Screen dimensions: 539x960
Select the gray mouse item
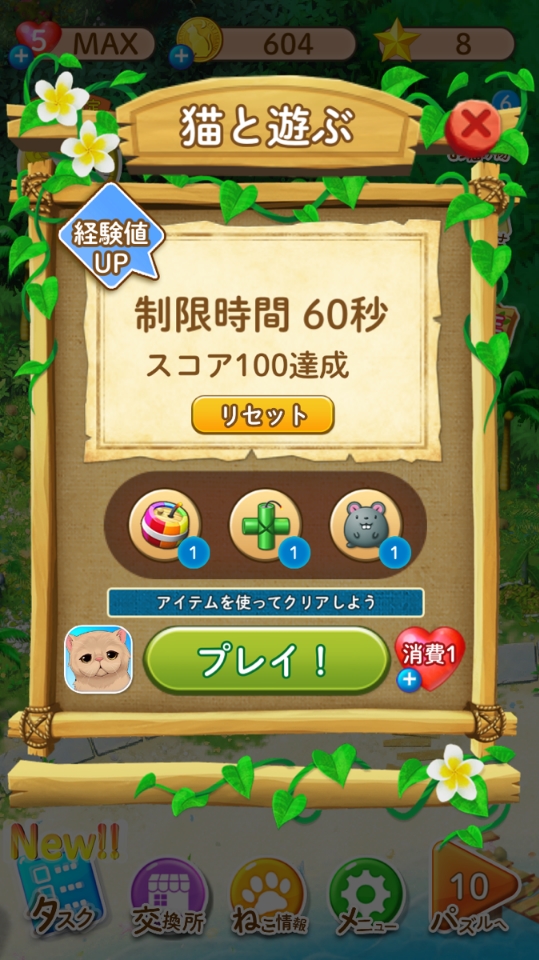click(366, 525)
